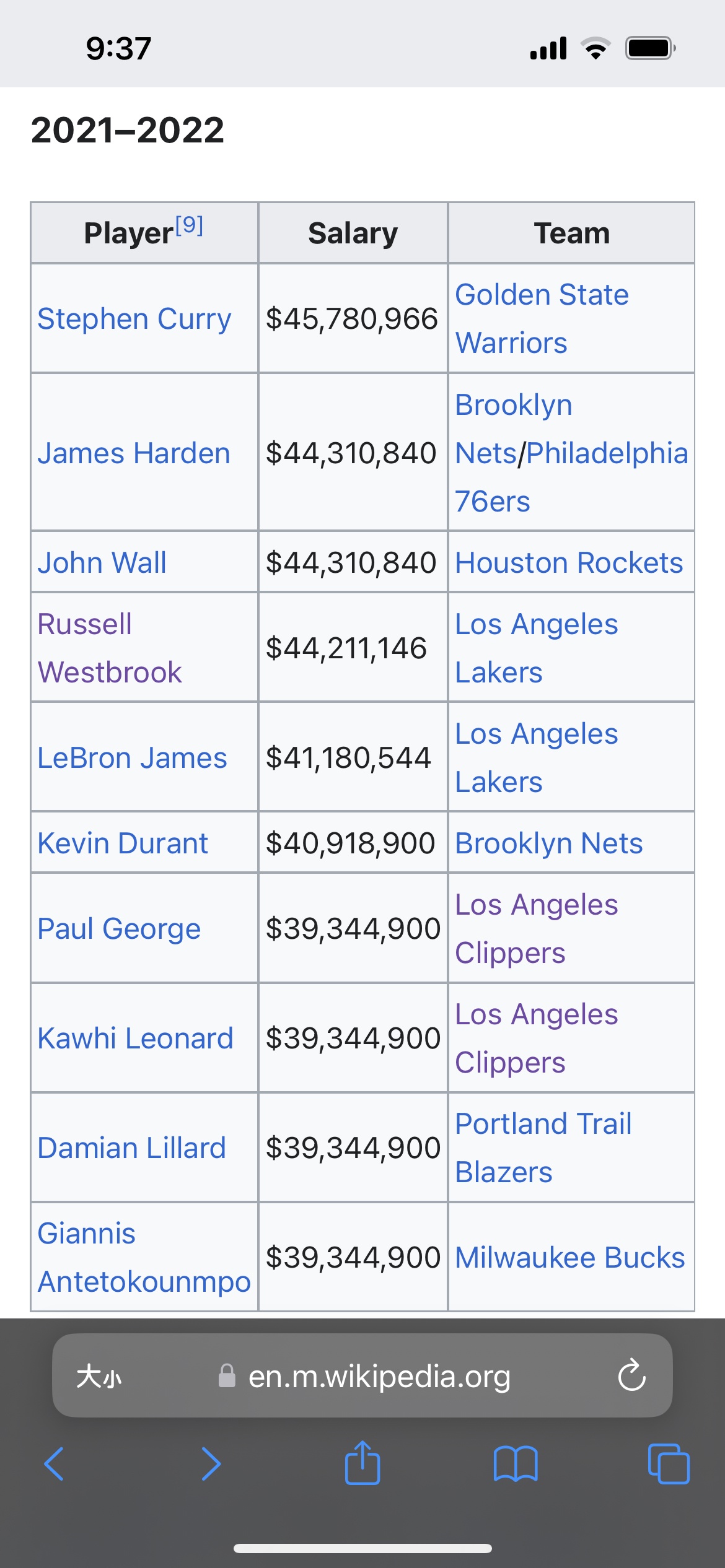This screenshot has height=1568, width=725.
Task: Open the Houston Rockets team page
Action: click(x=569, y=562)
